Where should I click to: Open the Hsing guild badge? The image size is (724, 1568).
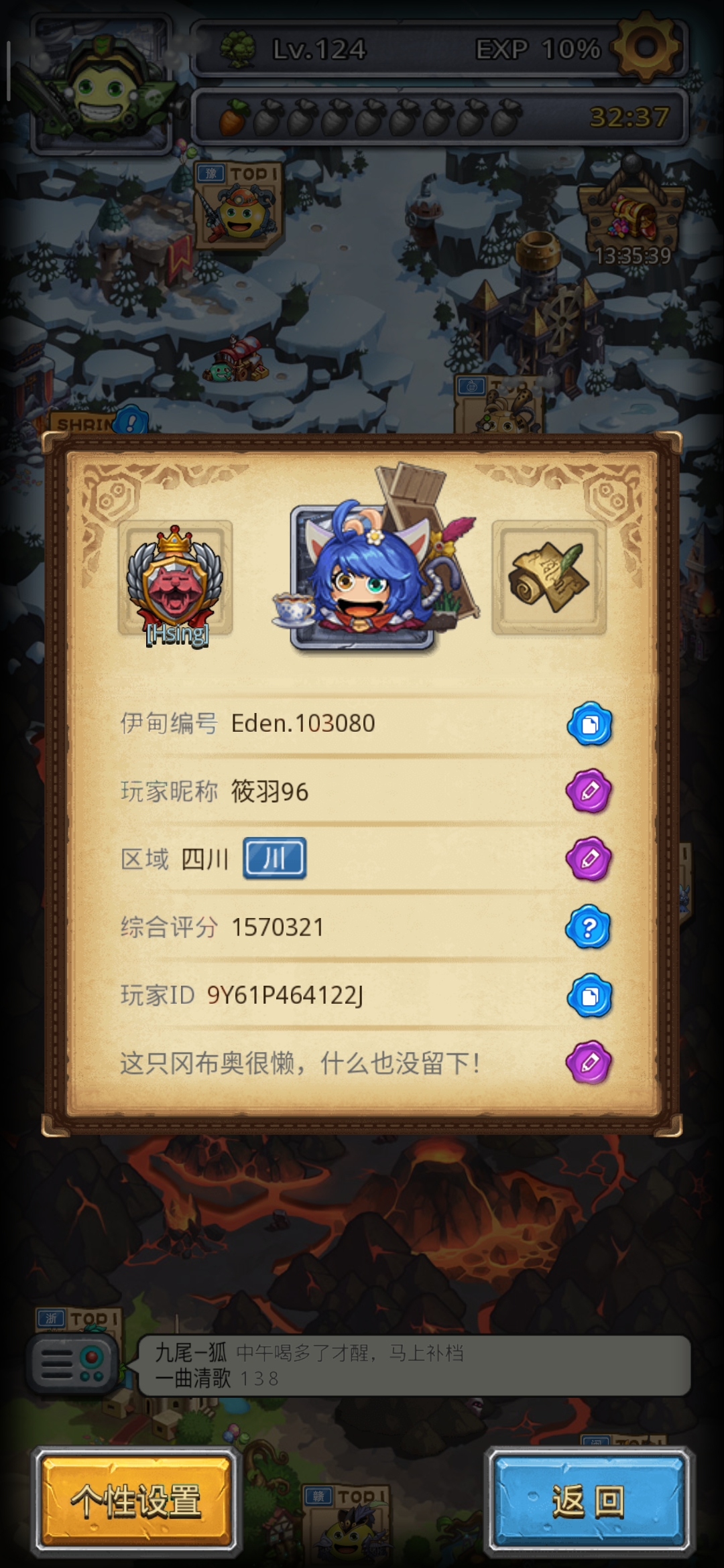click(x=176, y=579)
